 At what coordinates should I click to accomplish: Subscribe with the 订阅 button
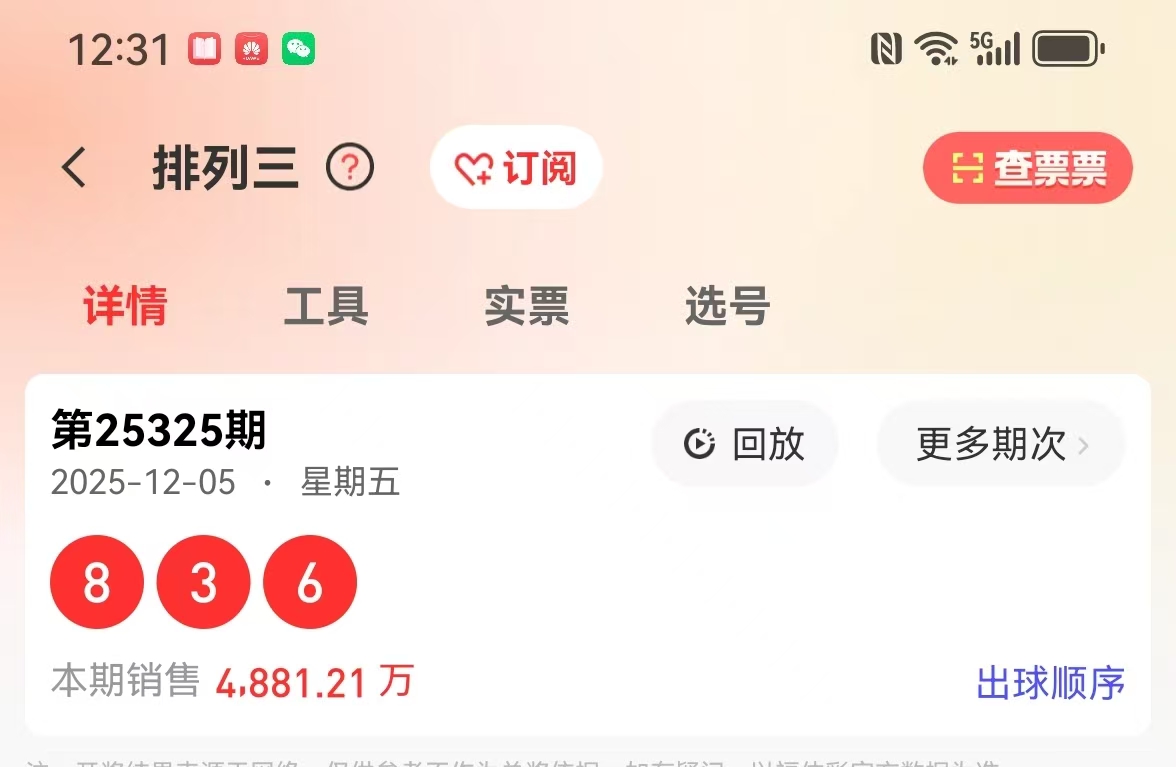516,168
